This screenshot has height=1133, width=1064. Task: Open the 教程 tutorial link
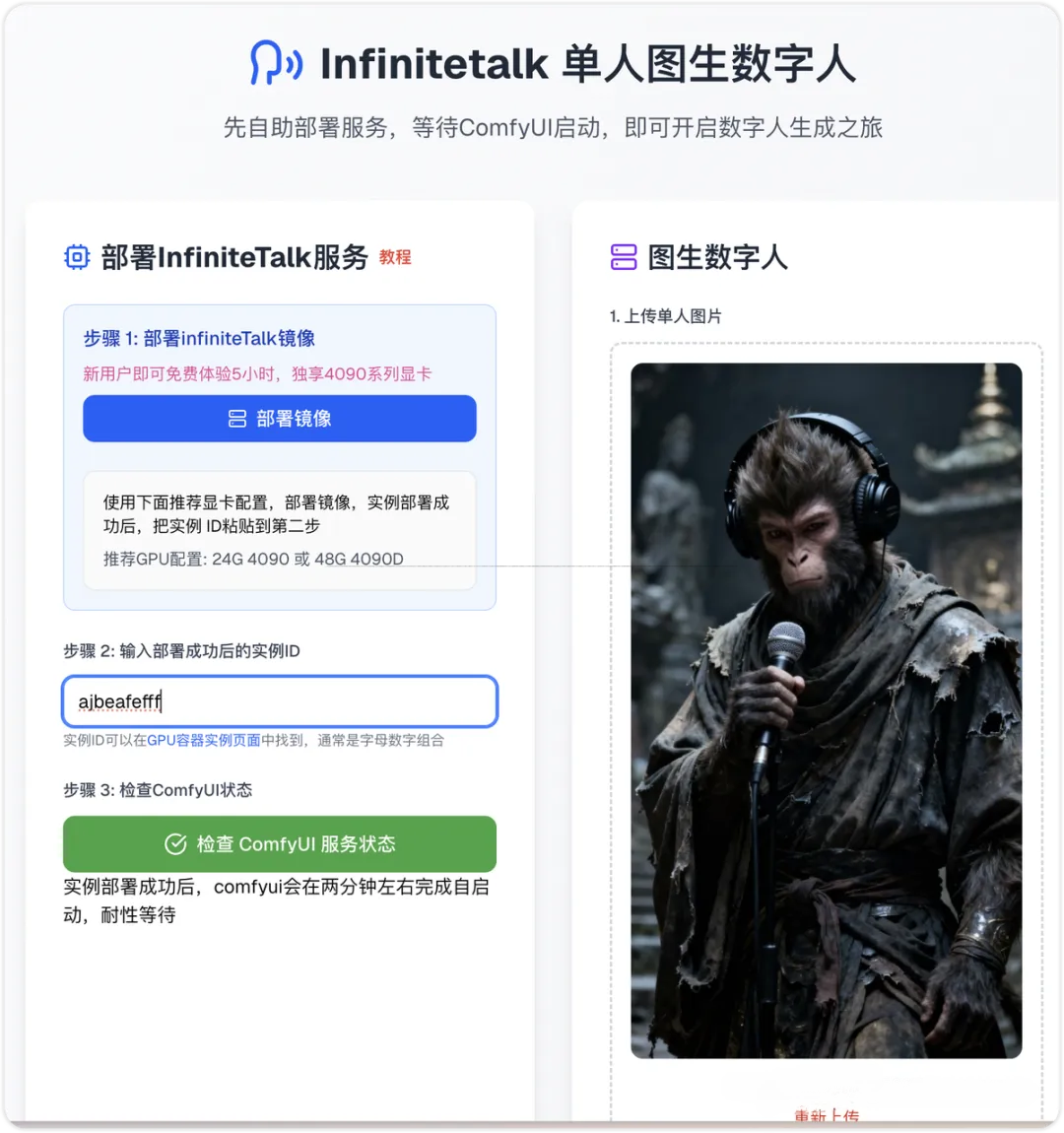pos(395,257)
